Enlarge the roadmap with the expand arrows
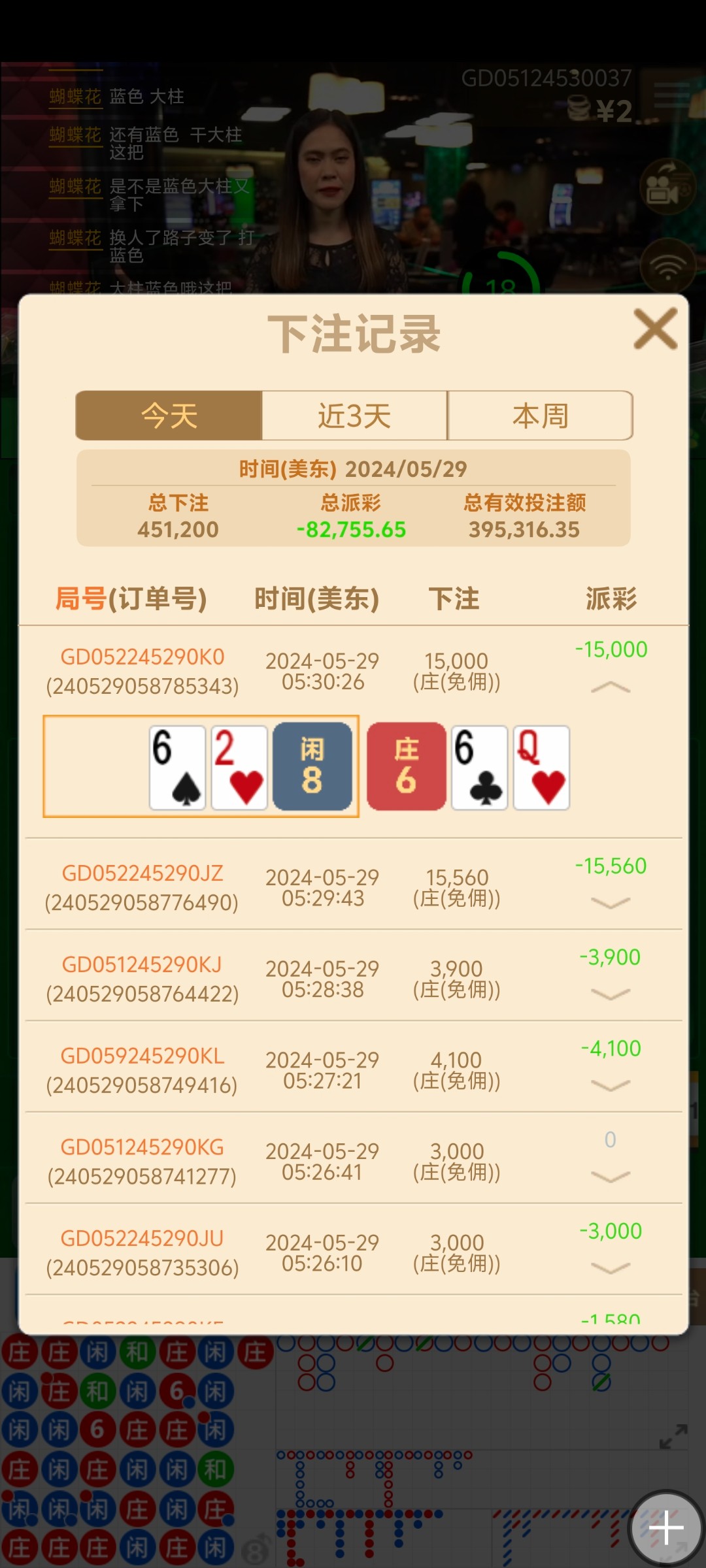 [x=673, y=1437]
